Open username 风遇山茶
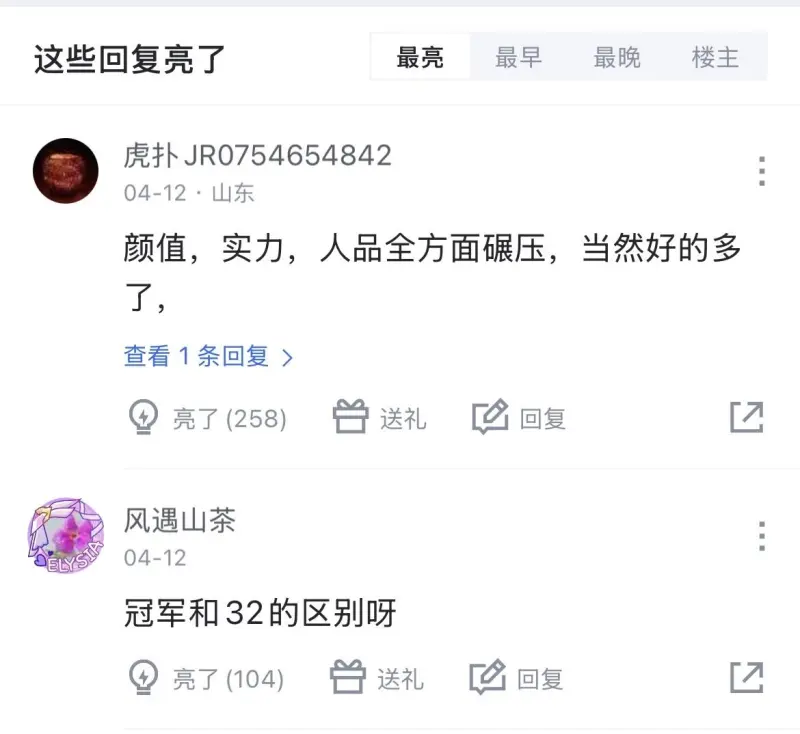This screenshot has height=734, width=800. [x=180, y=520]
